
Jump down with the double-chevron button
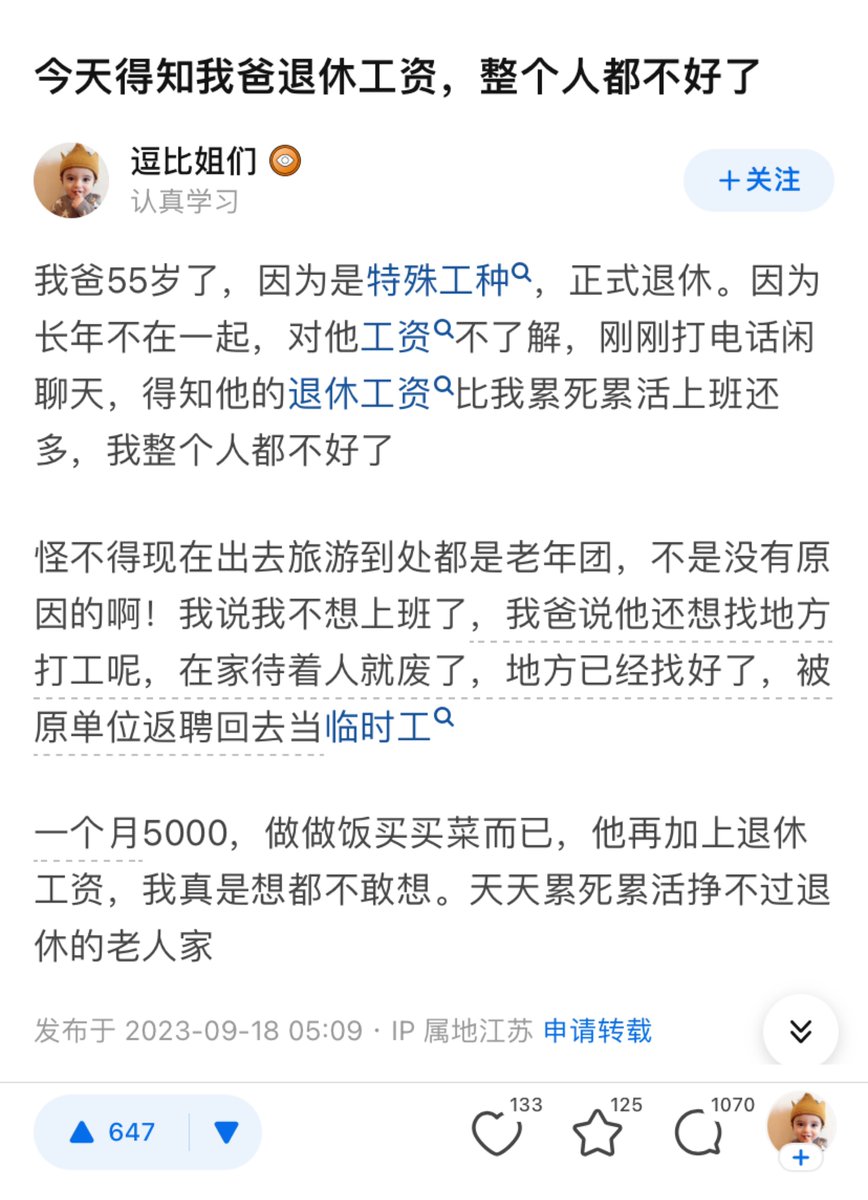tap(800, 1032)
